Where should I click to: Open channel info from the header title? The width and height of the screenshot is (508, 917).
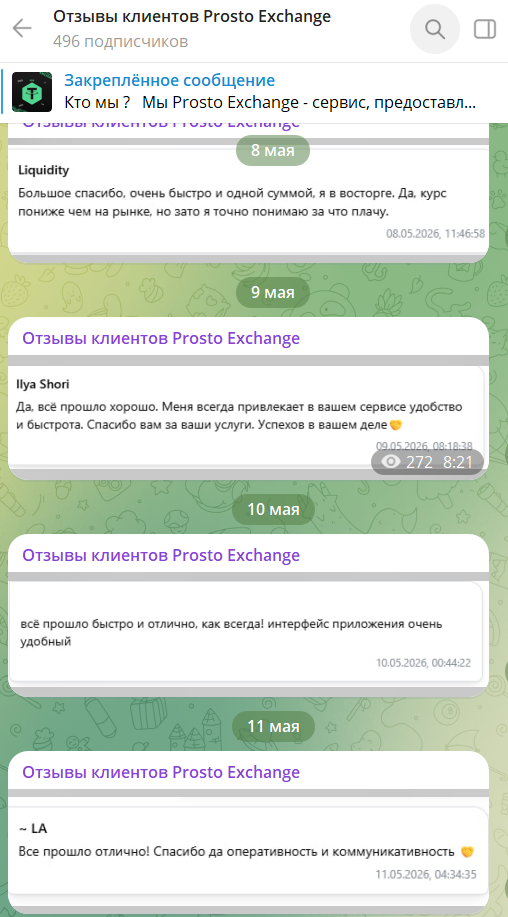click(x=192, y=16)
